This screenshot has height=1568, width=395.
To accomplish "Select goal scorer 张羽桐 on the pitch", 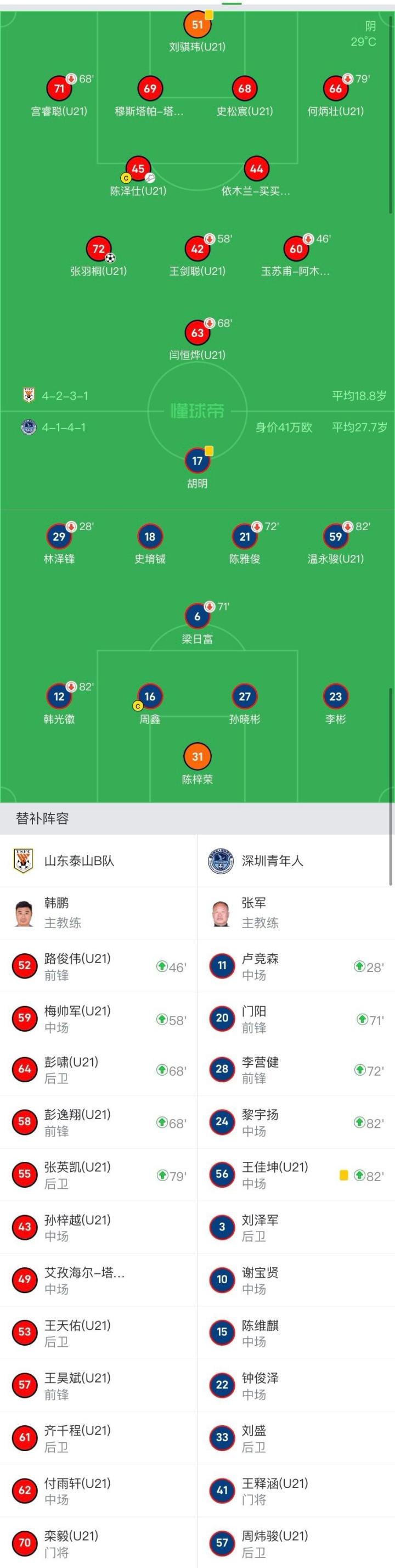I will pos(99,249).
